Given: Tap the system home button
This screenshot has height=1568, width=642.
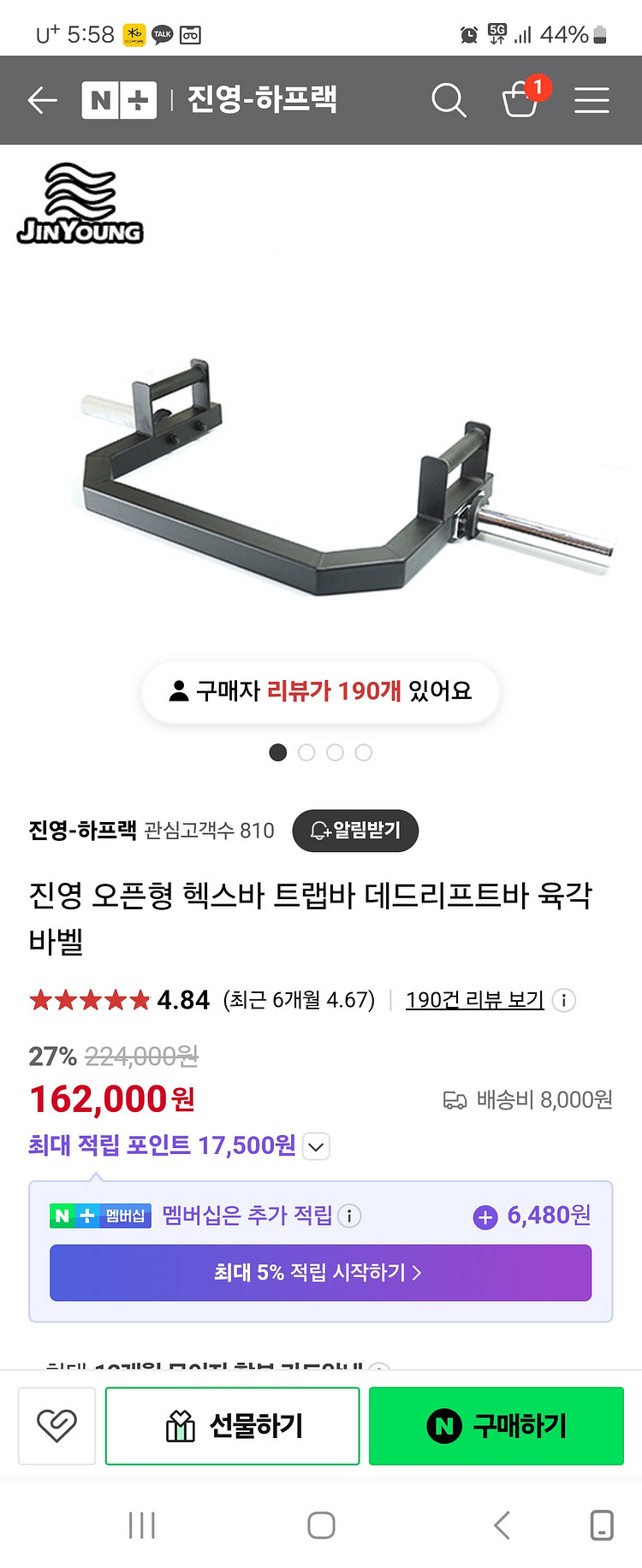Looking at the screenshot, I should coord(321,1525).
